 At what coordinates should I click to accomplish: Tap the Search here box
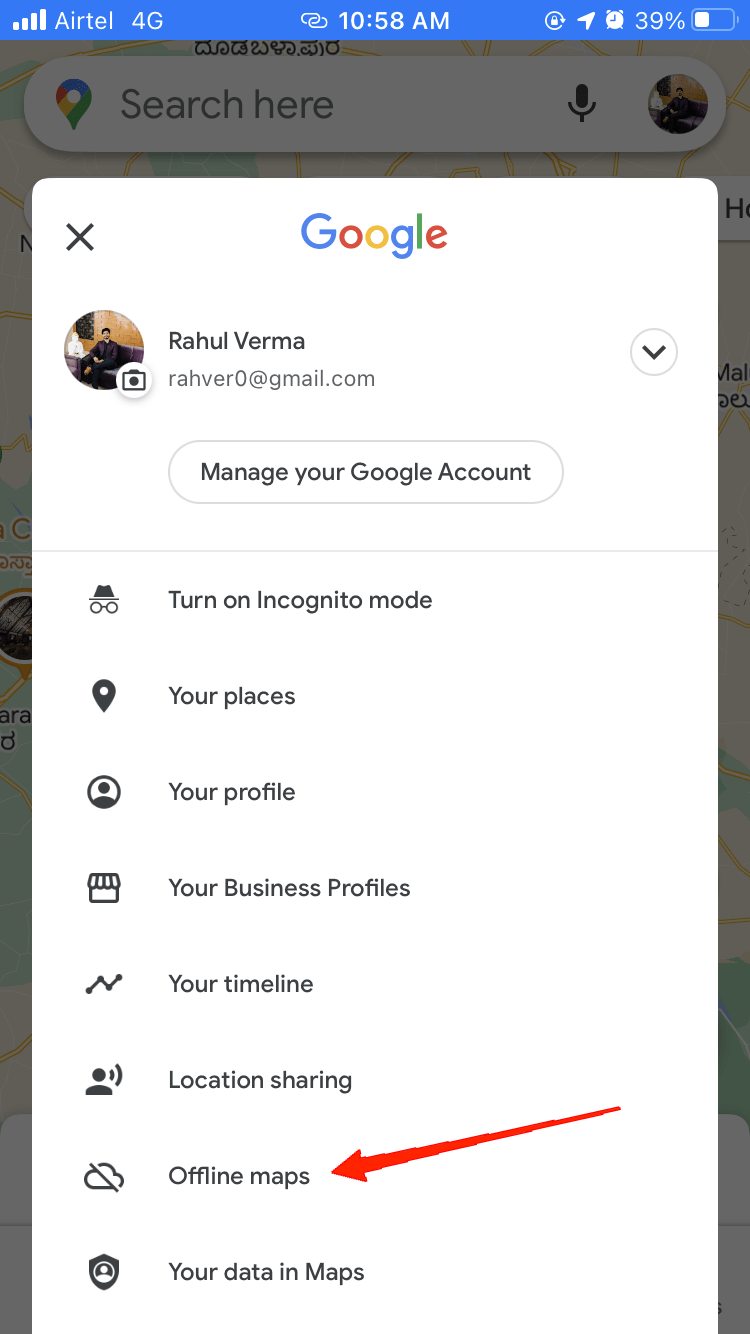[300, 104]
